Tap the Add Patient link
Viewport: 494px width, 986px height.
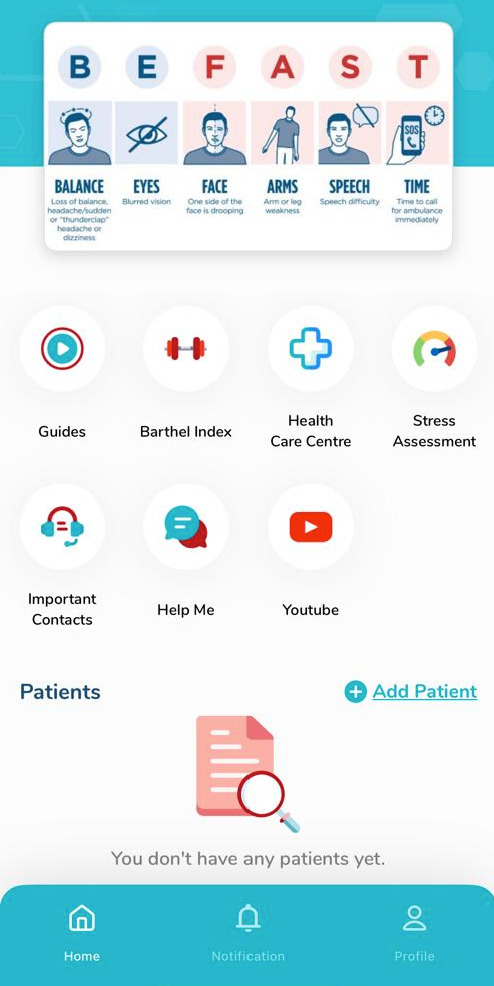411,692
